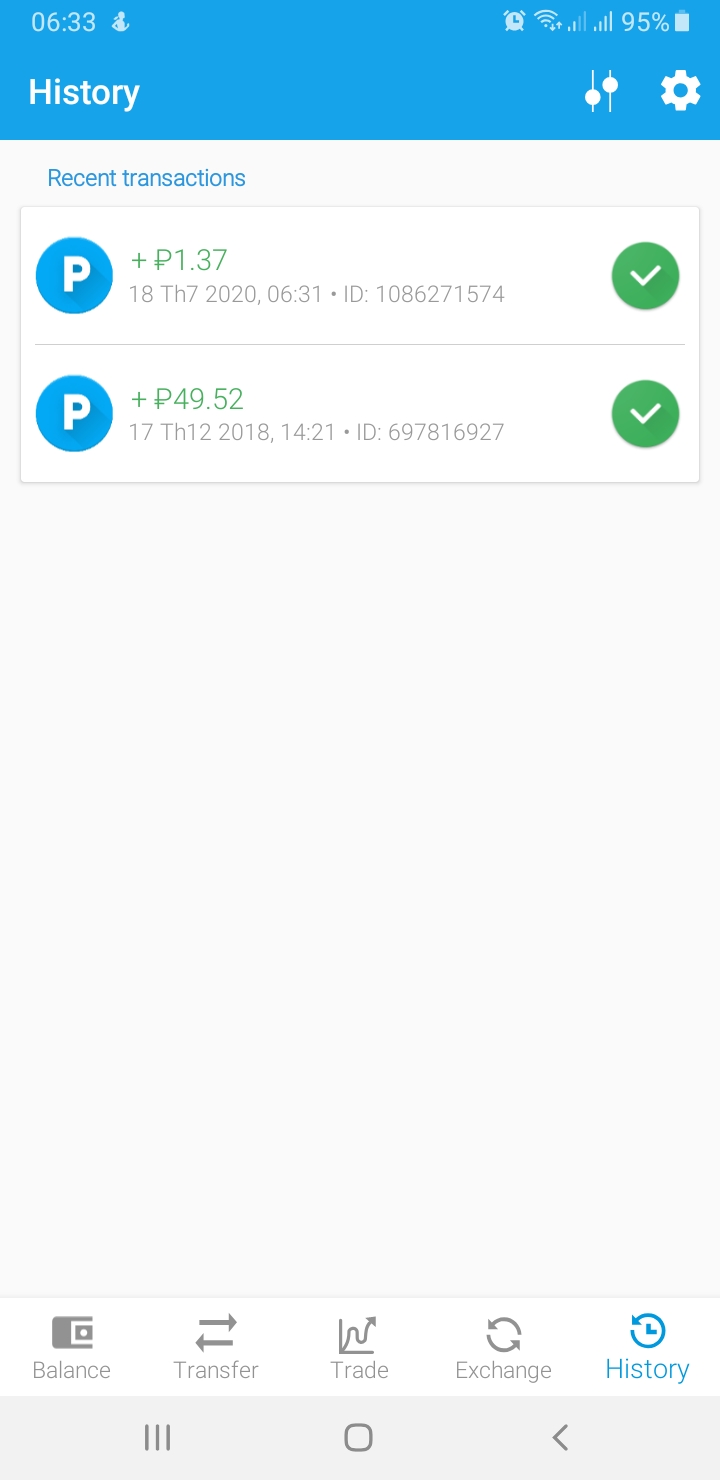Open the Exchange tab
This screenshot has width=720, height=1480.
[503, 1347]
